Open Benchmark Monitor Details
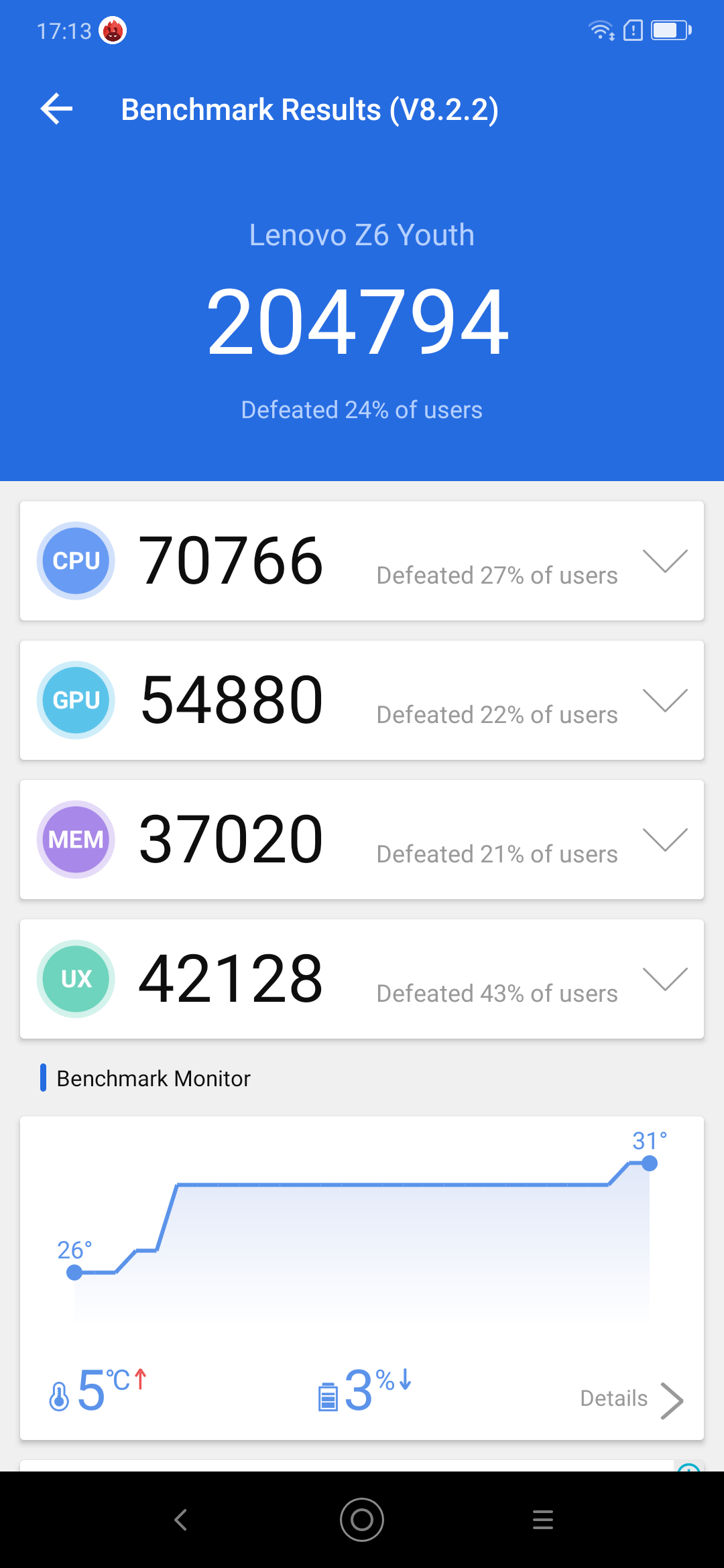Viewport: 724px width, 1568px height. pyautogui.click(x=631, y=1399)
